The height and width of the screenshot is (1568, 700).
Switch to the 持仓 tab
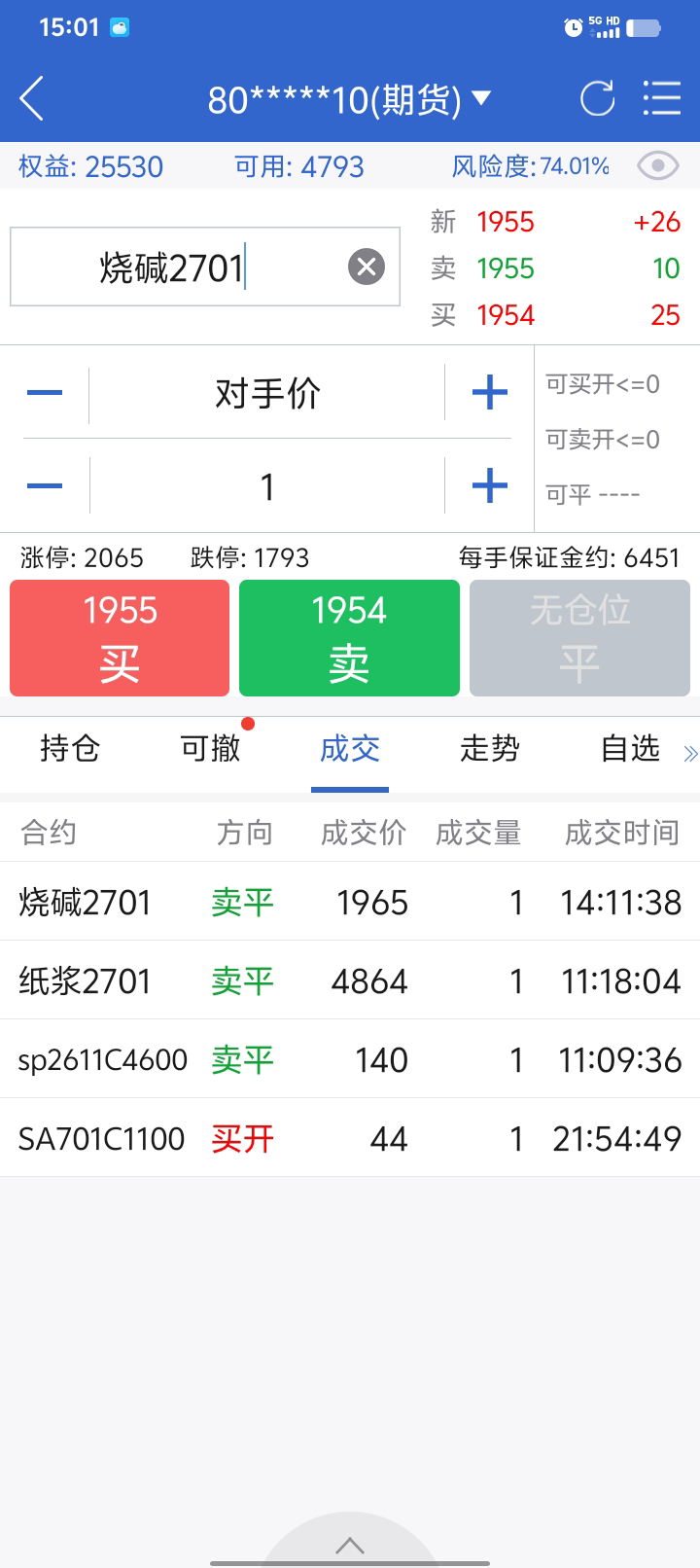pyautogui.click(x=70, y=748)
